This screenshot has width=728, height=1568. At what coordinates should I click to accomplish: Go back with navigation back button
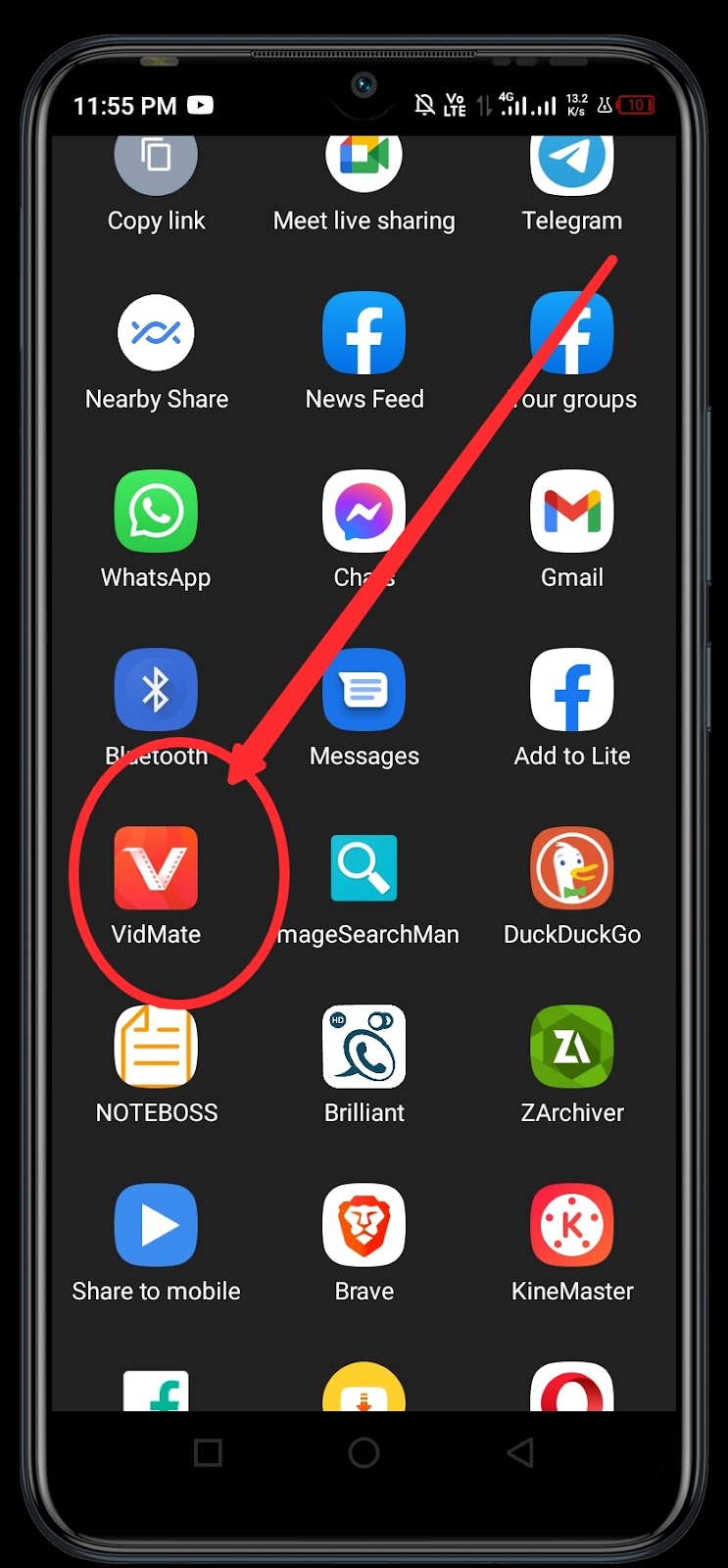click(520, 1452)
